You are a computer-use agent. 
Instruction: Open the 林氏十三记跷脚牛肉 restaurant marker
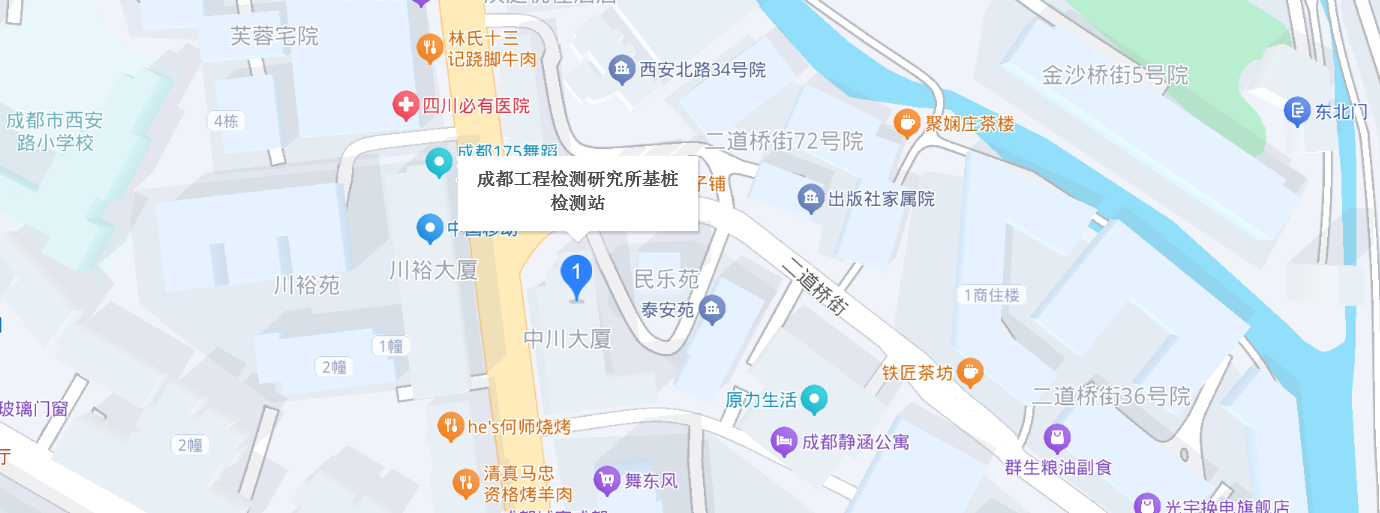pyautogui.click(x=429, y=46)
